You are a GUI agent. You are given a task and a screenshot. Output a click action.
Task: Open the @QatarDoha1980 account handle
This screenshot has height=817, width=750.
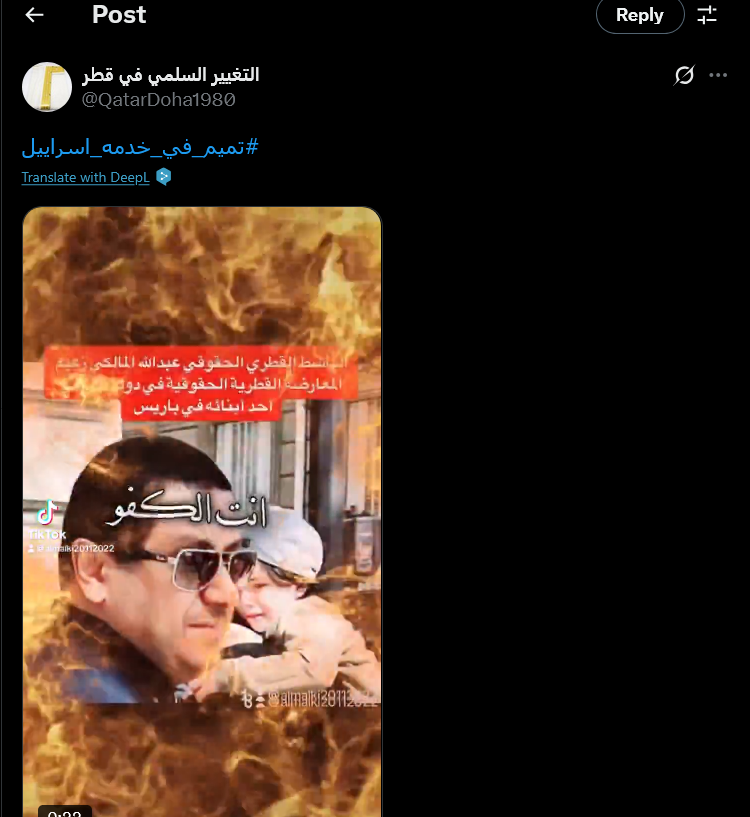(158, 99)
